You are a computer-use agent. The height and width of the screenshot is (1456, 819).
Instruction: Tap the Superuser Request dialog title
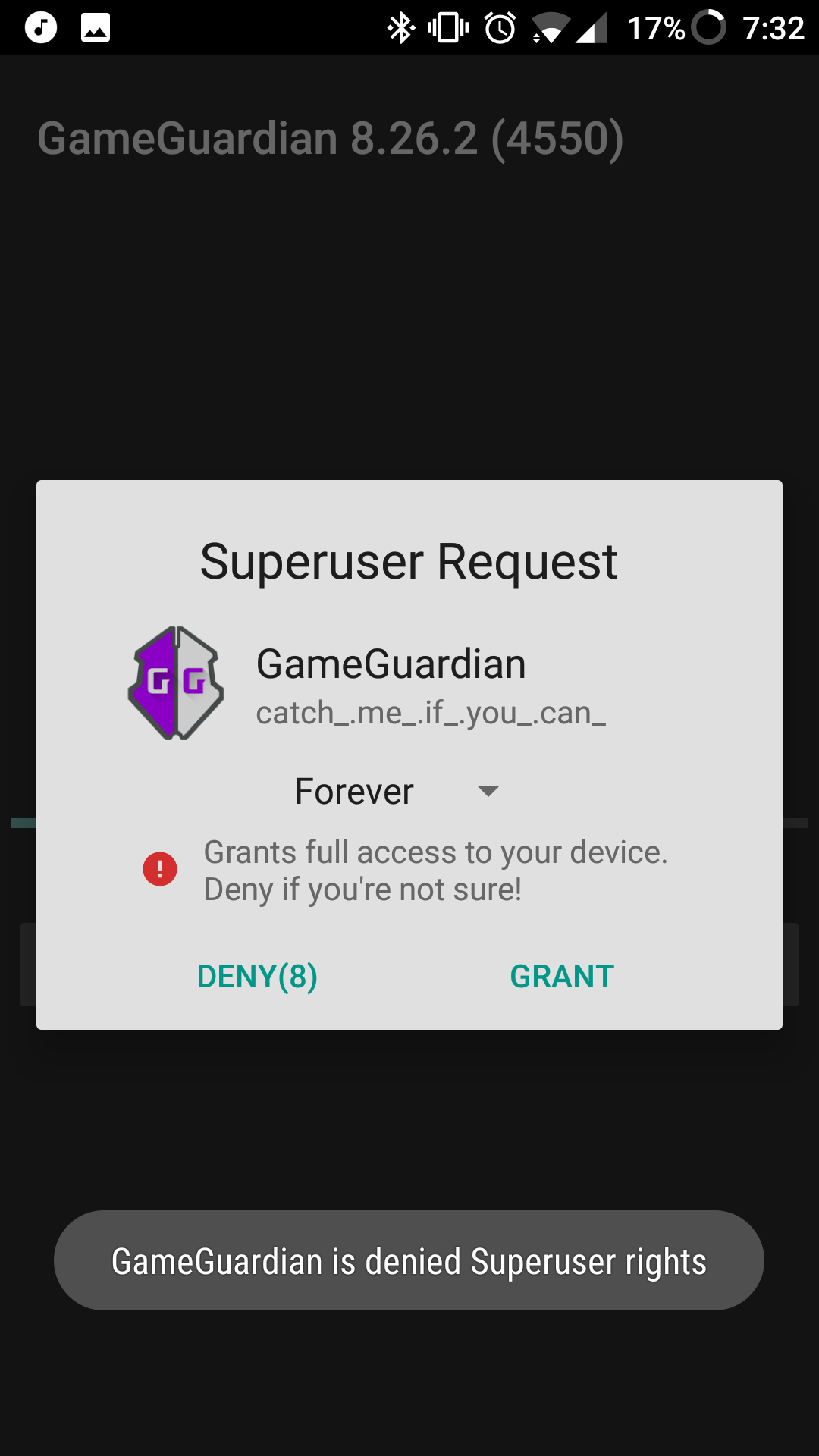408,561
